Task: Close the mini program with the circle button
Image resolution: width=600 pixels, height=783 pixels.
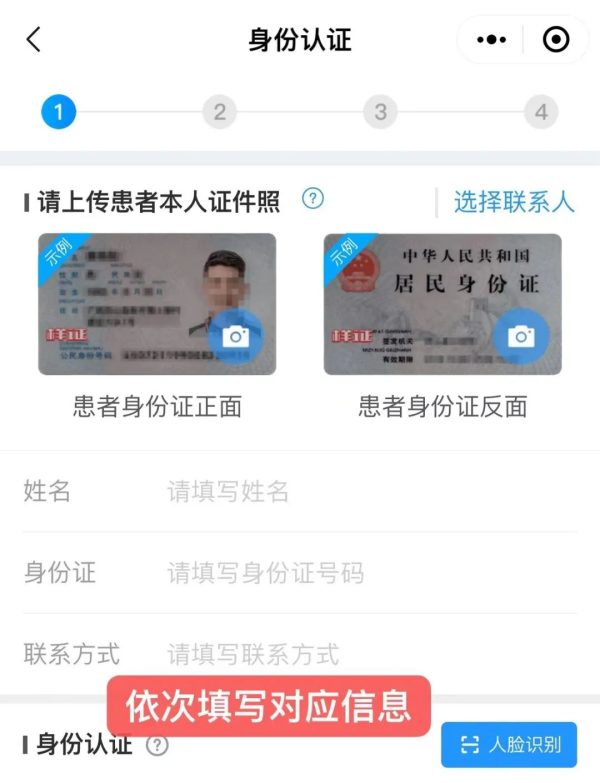Action: click(555, 40)
